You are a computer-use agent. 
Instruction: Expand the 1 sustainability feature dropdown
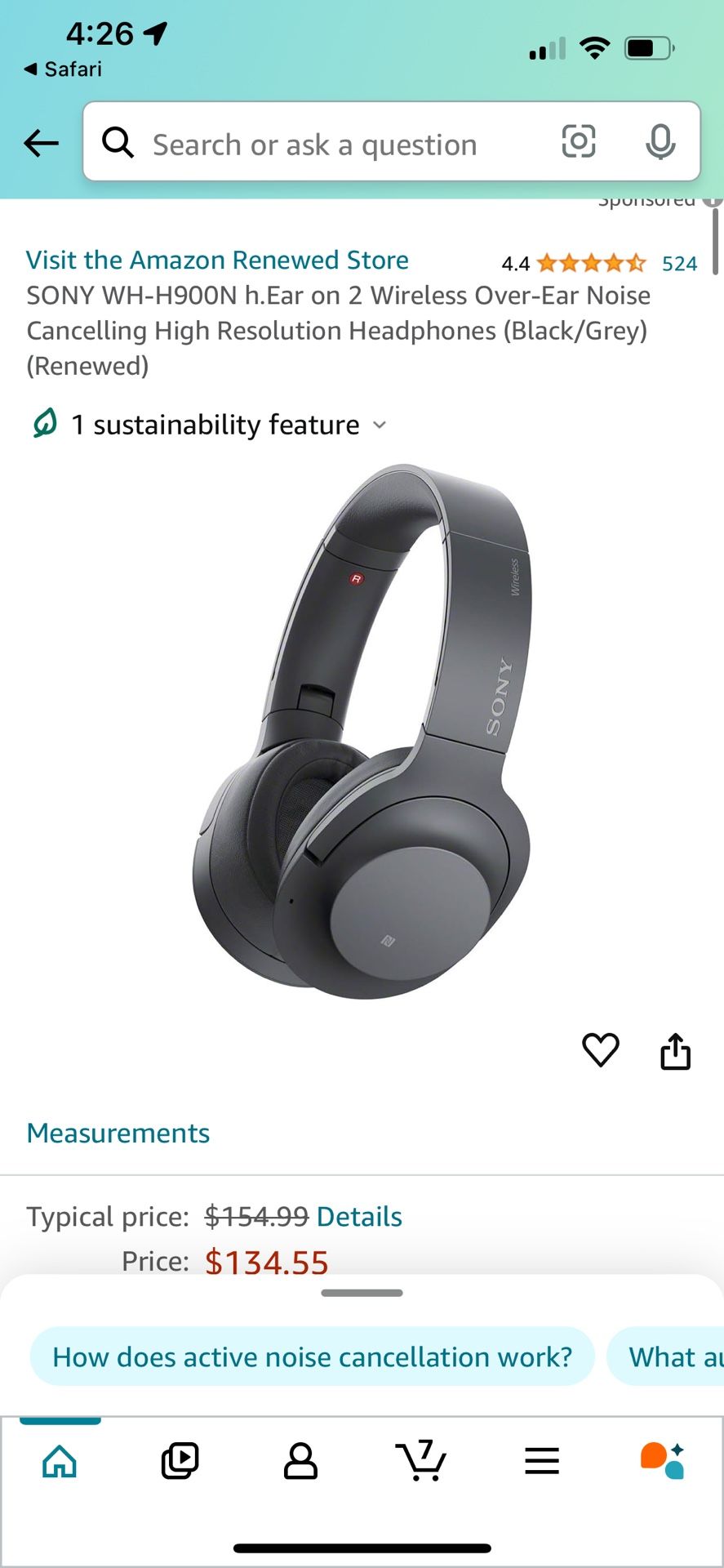tap(208, 425)
